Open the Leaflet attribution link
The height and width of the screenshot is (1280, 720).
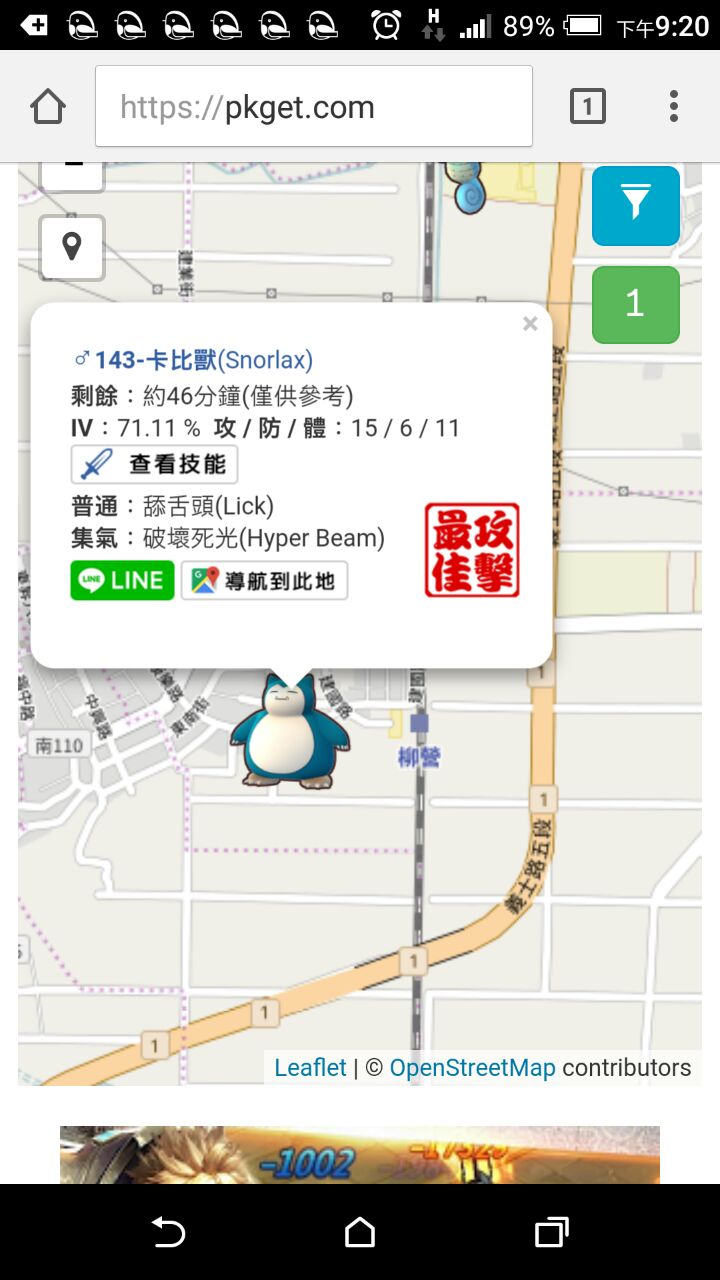coord(310,1068)
